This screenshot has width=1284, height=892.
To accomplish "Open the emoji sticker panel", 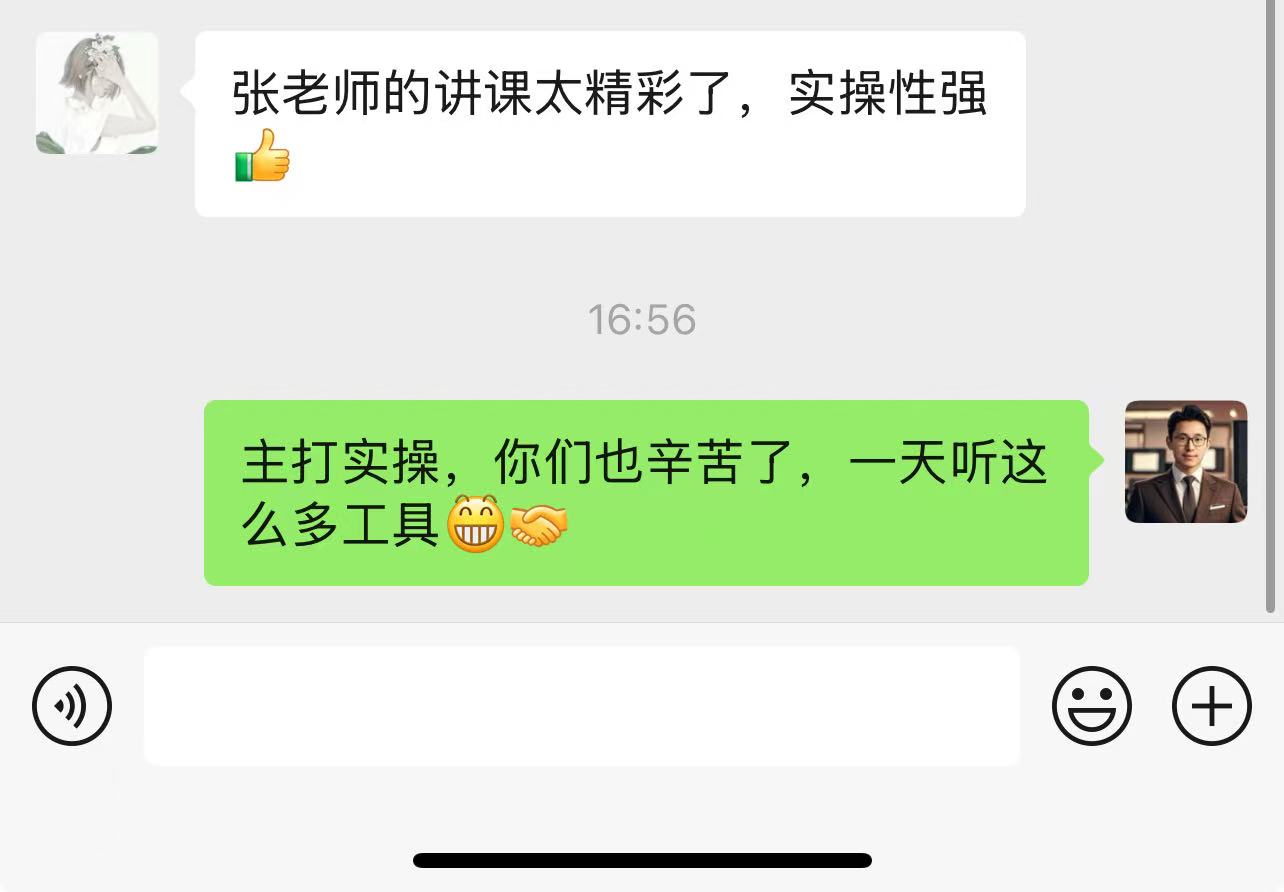I will click(x=1091, y=706).
